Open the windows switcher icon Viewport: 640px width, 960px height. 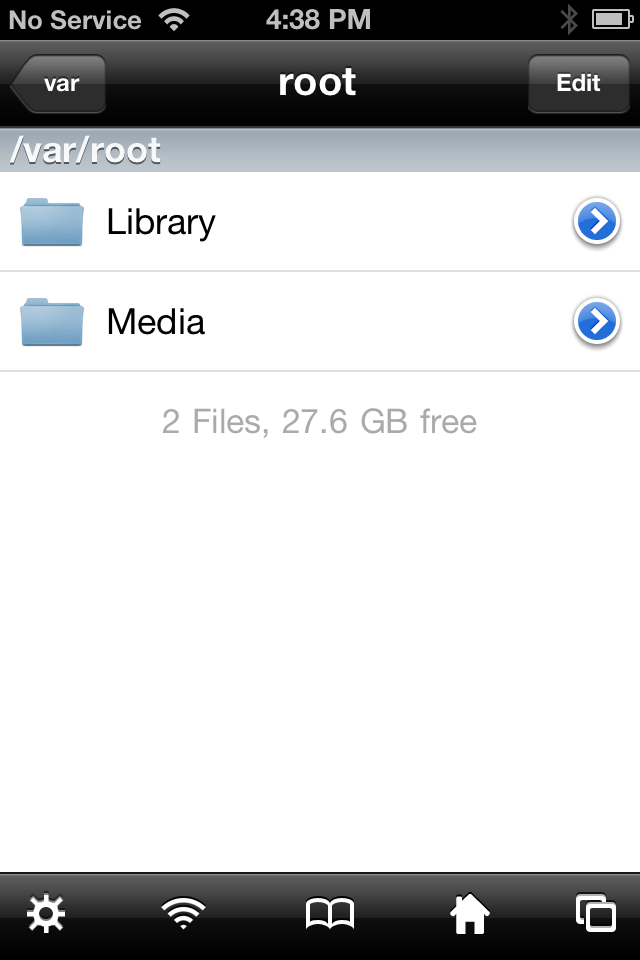pyautogui.click(x=596, y=913)
